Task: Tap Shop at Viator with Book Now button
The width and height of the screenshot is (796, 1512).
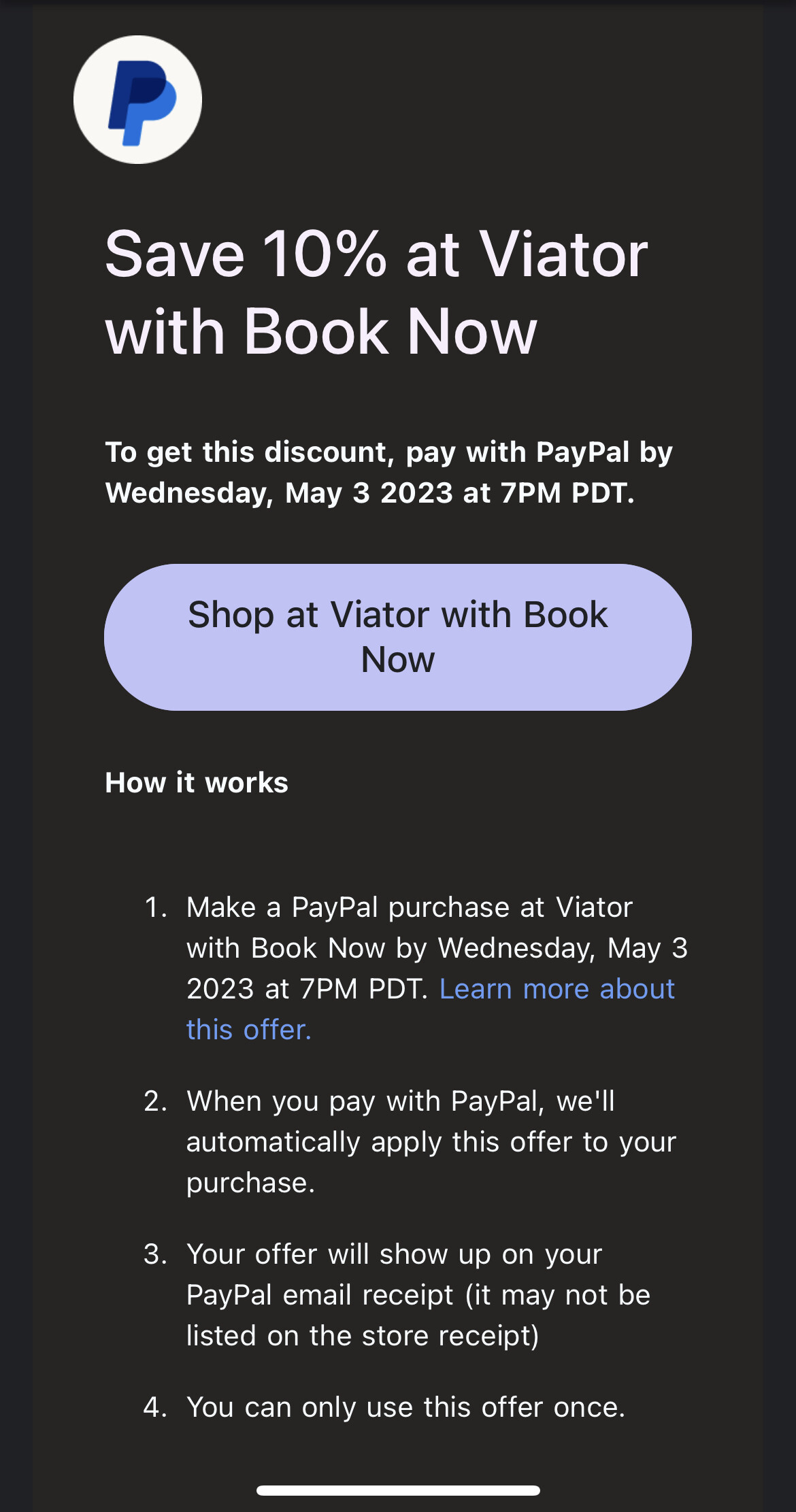Action: pyautogui.click(x=398, y=637)
